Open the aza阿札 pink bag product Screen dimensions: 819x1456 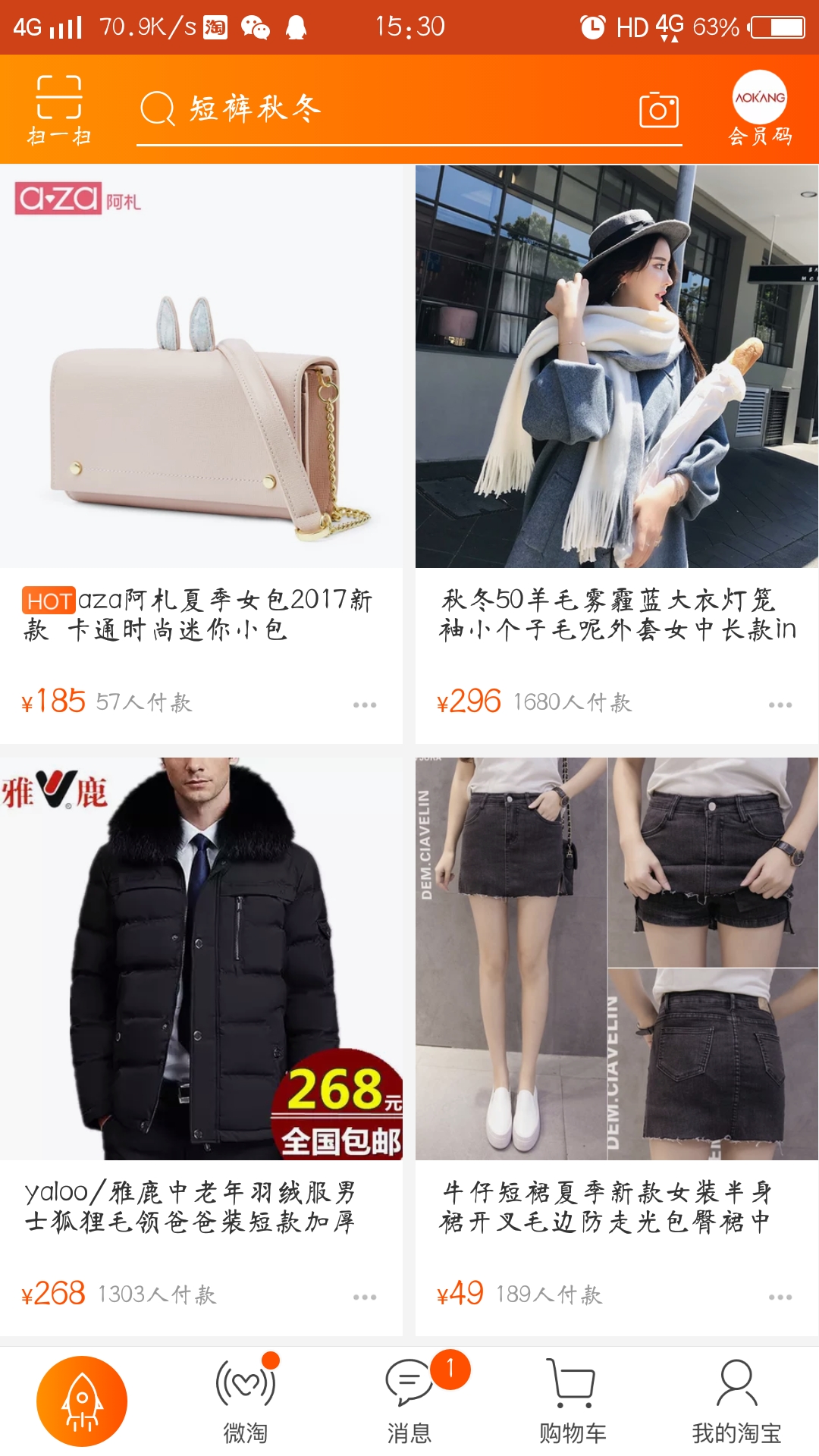201,368
